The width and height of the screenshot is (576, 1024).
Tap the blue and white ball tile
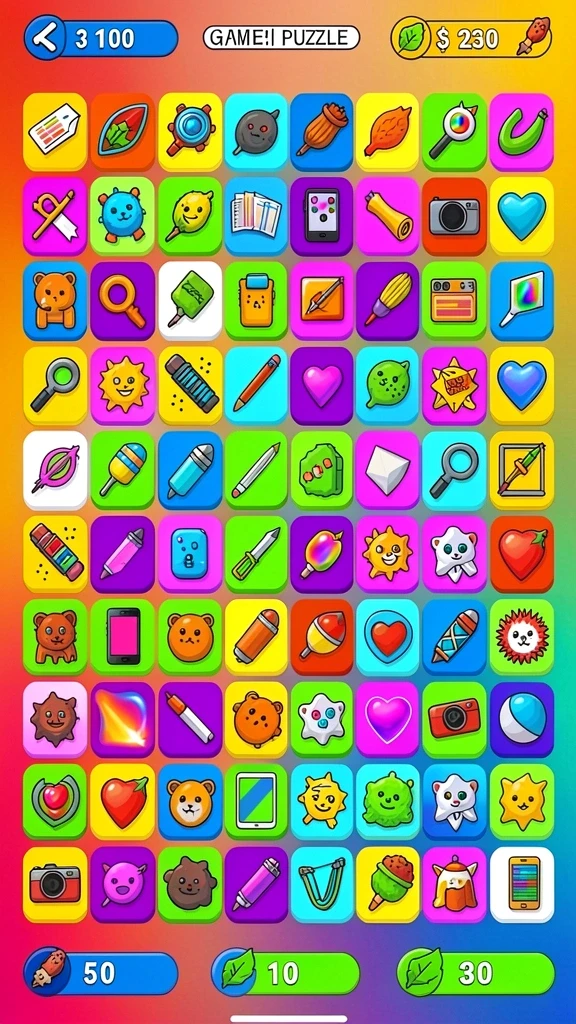[x=522, y=719]
